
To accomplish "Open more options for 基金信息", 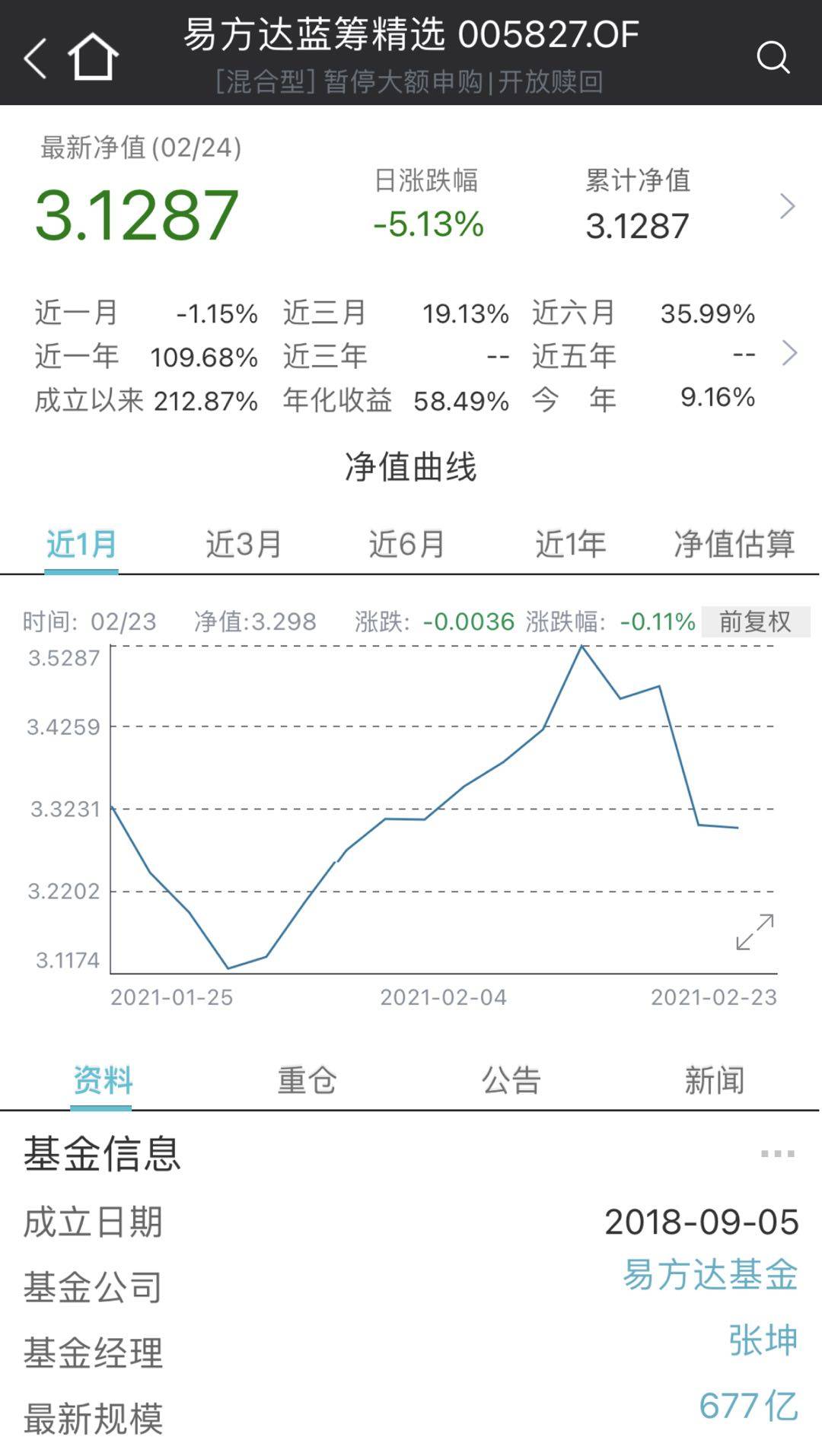I will coord(777,1154).
